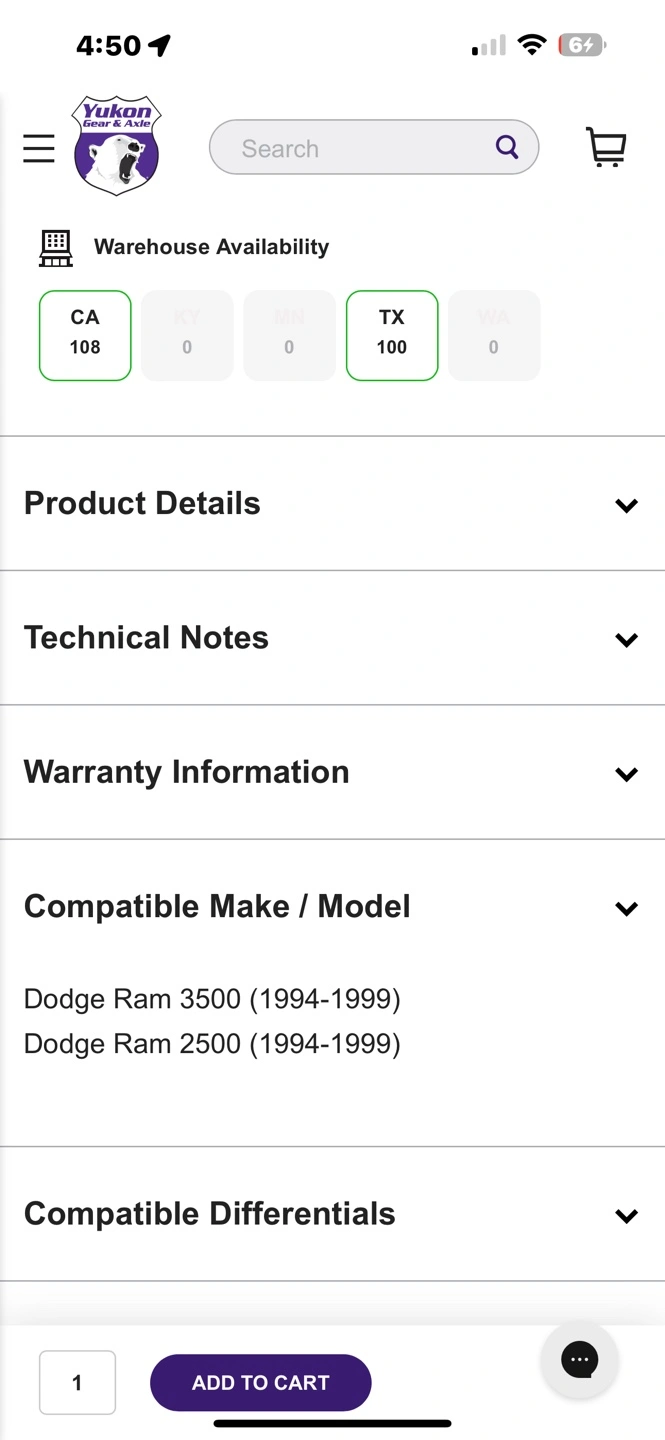Select the CA warehouse chip
This screenshot has height=1440, width=665.
(x=85, y=336)
